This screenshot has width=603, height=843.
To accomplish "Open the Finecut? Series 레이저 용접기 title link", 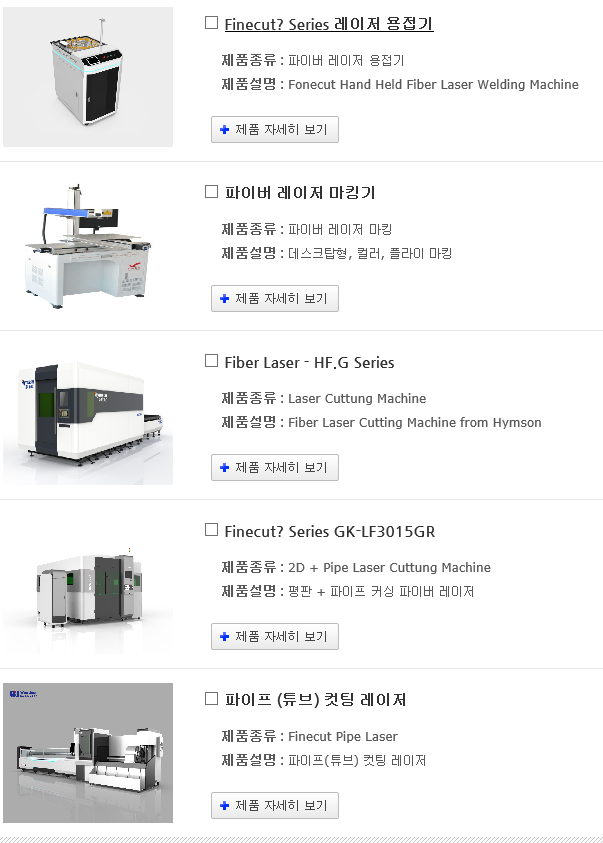I will pos(328,24).
